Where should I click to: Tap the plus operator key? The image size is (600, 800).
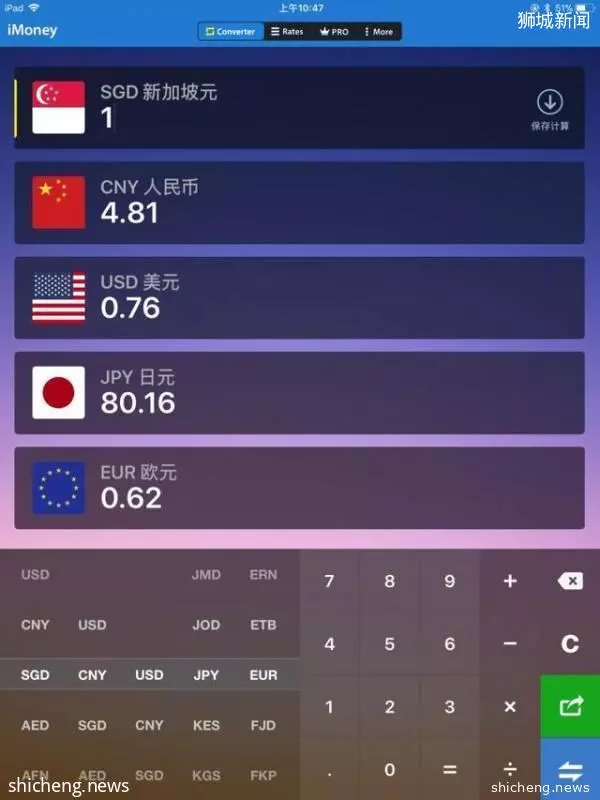click(x=510, y=581)
